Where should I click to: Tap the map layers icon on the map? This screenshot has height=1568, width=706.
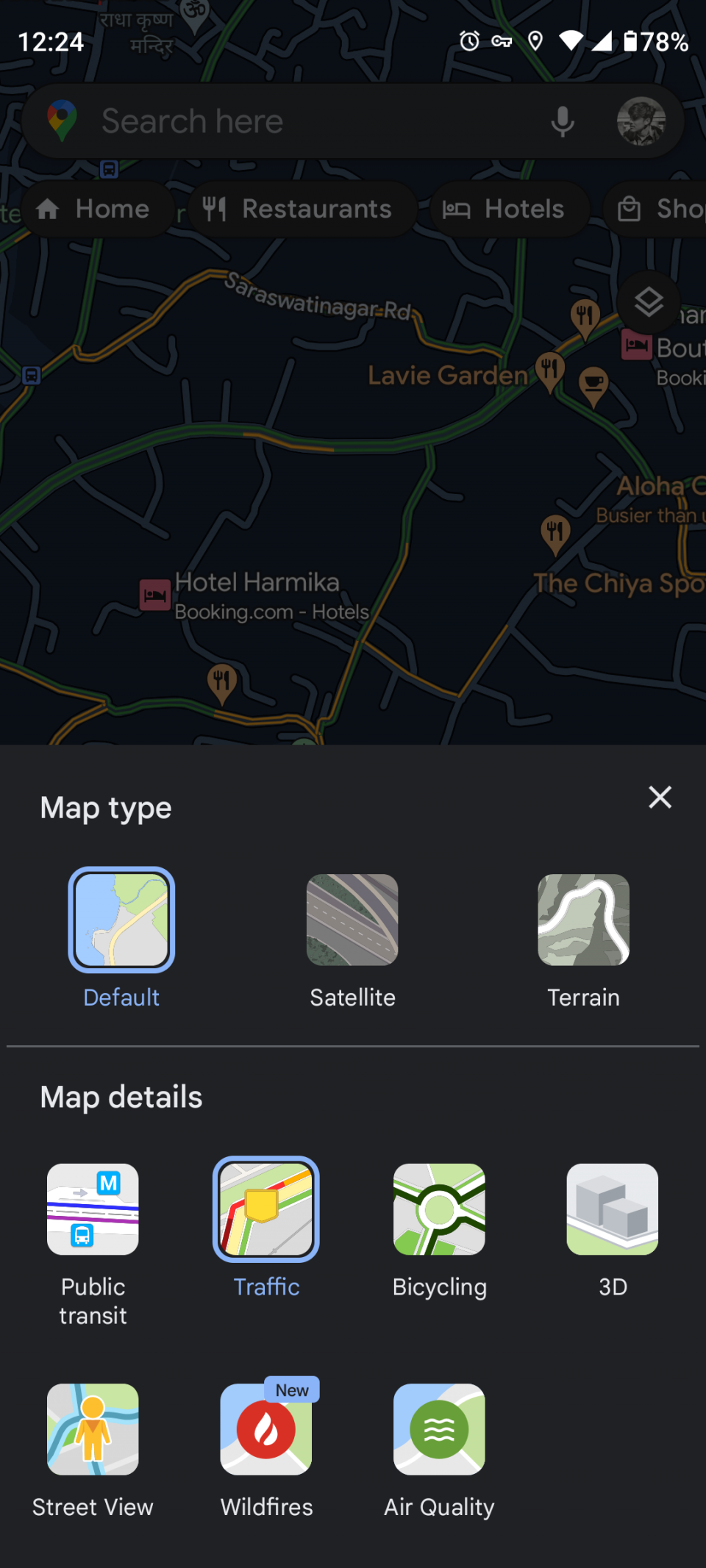[647, 302]
